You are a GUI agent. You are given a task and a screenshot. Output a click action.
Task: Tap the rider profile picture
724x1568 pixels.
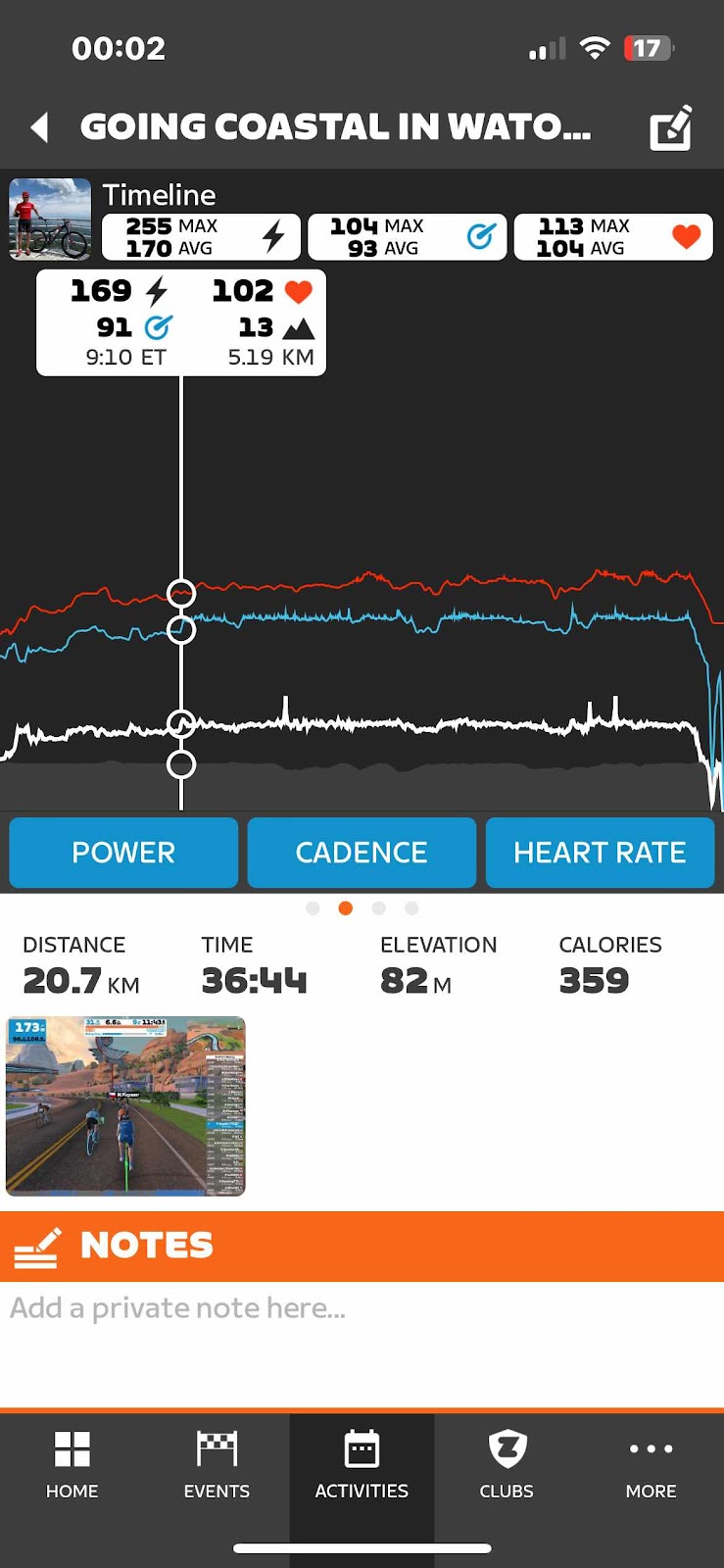click(50, 219)
